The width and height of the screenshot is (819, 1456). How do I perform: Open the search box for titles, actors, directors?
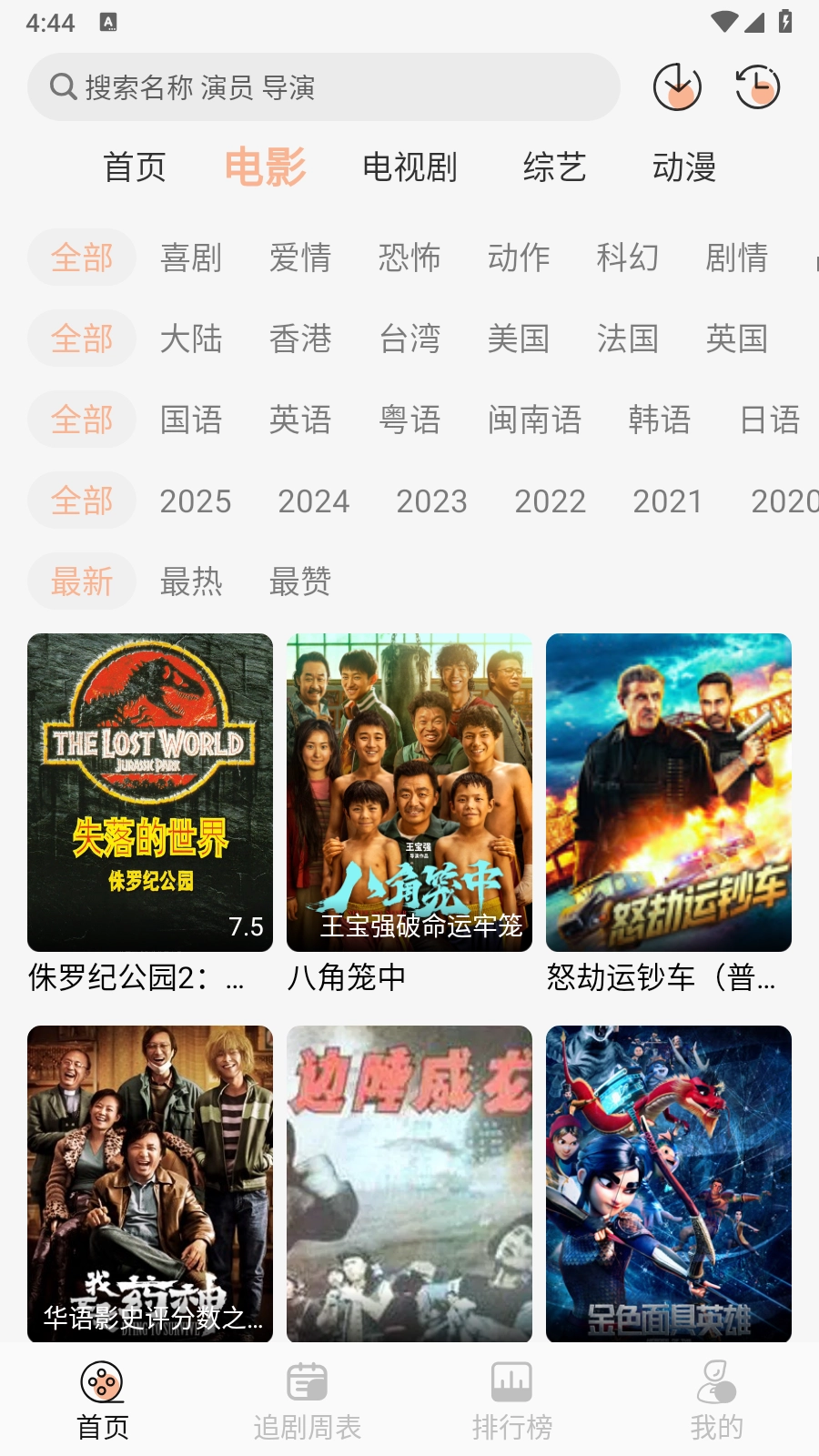323,87
